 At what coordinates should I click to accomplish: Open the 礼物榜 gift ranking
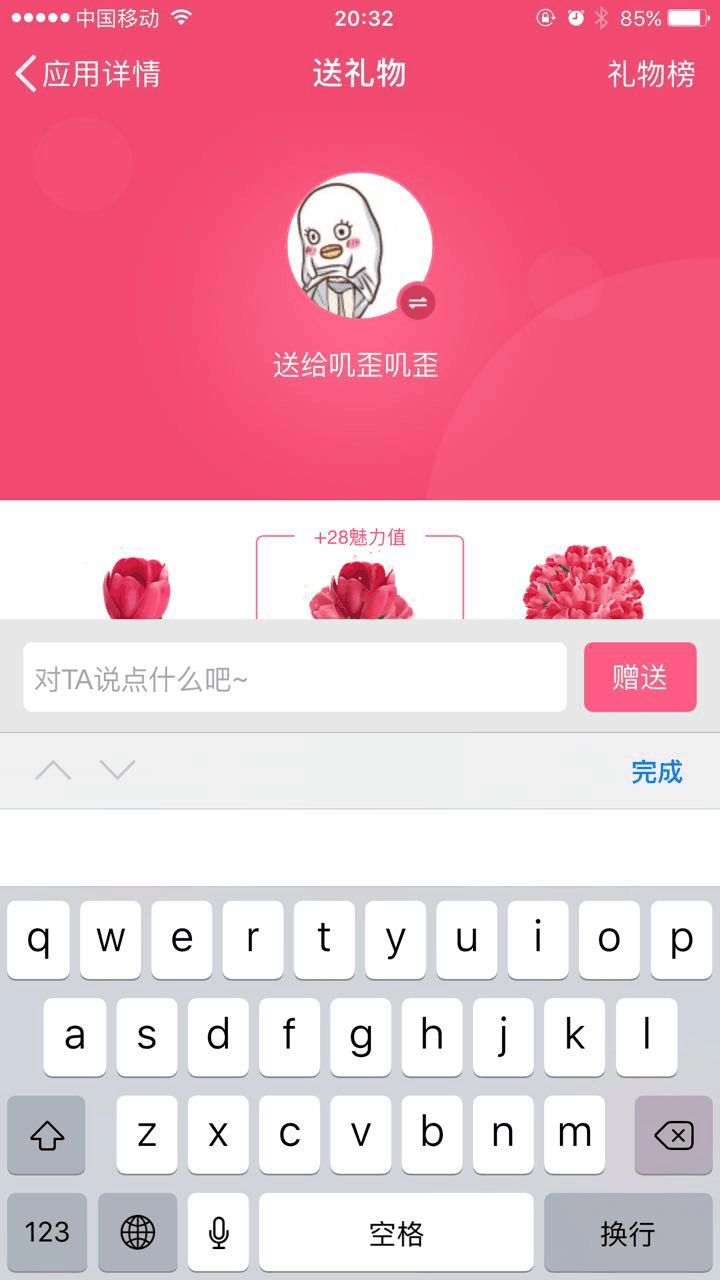coord(651,74)
